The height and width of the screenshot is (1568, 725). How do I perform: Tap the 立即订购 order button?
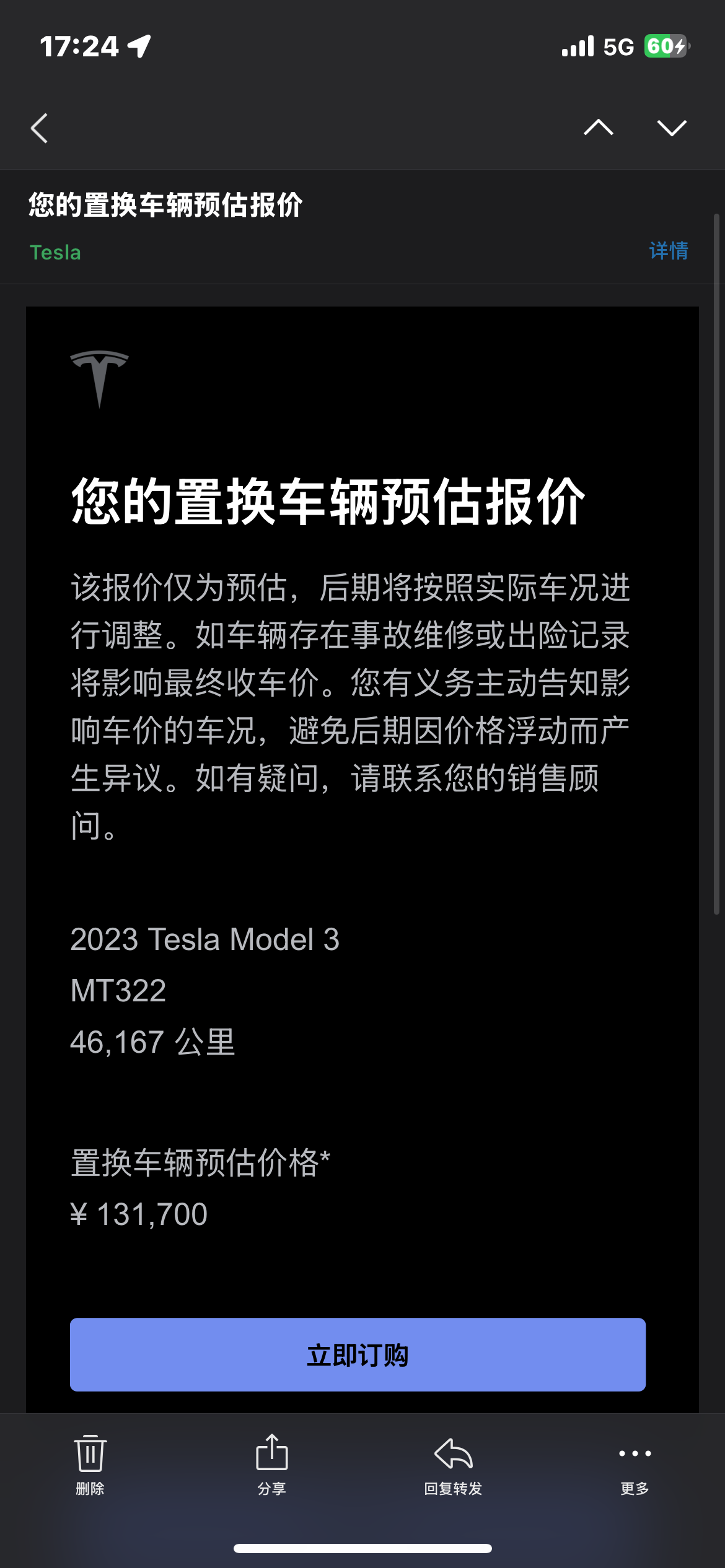pos(357,1355)
